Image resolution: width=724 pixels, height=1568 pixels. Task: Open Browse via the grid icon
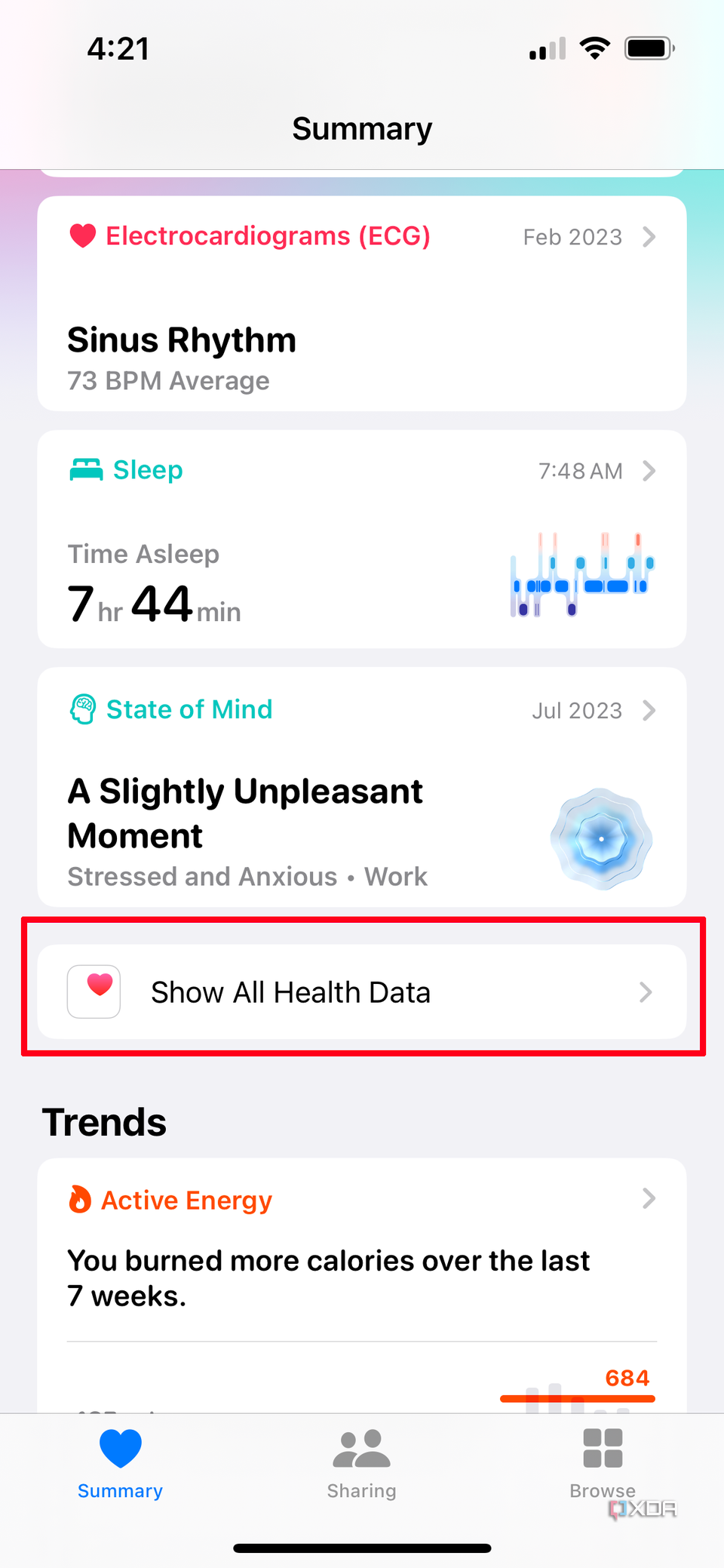[601, 1447]
